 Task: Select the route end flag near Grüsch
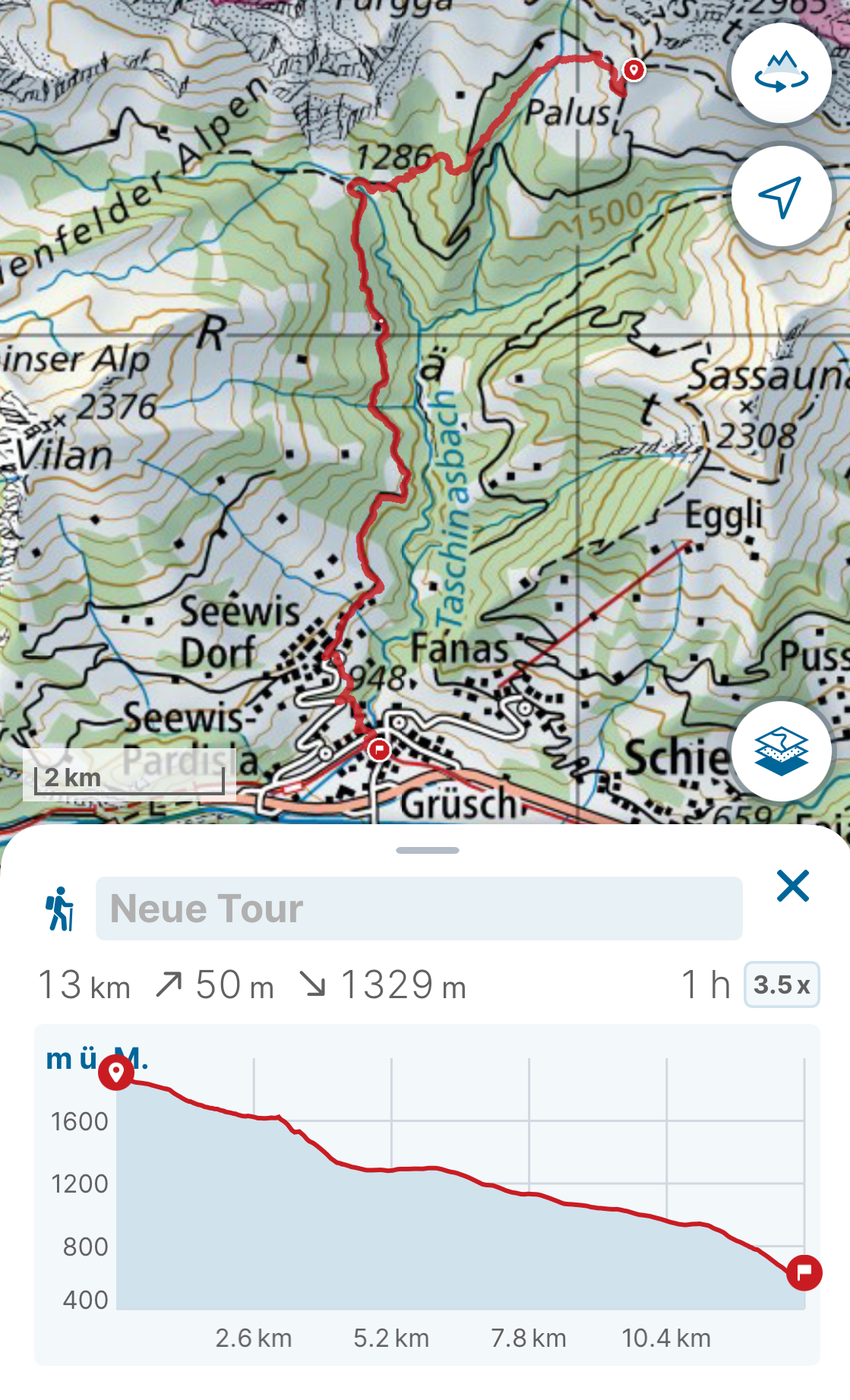pyautogui.click(x=378, y=750)
